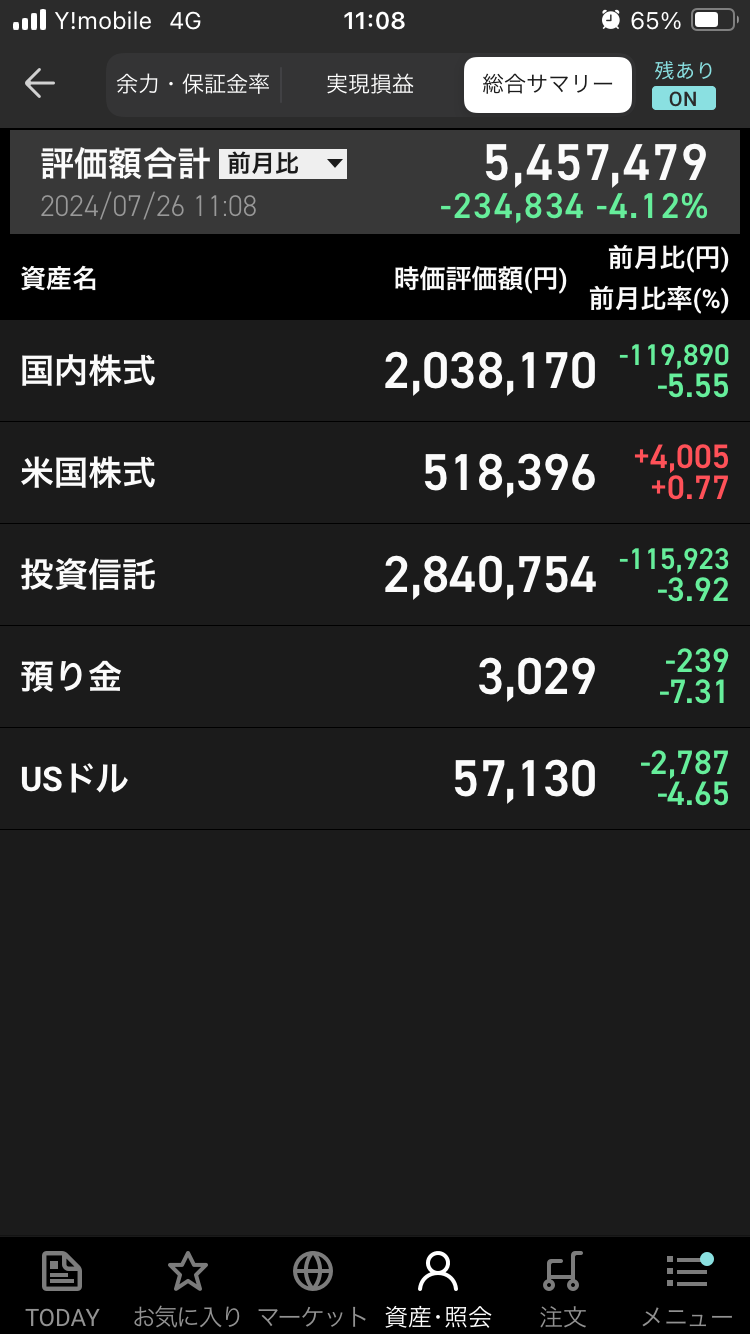Open the 国内株式 row
Screen dimensions: 750x1334
click(375, 371)
